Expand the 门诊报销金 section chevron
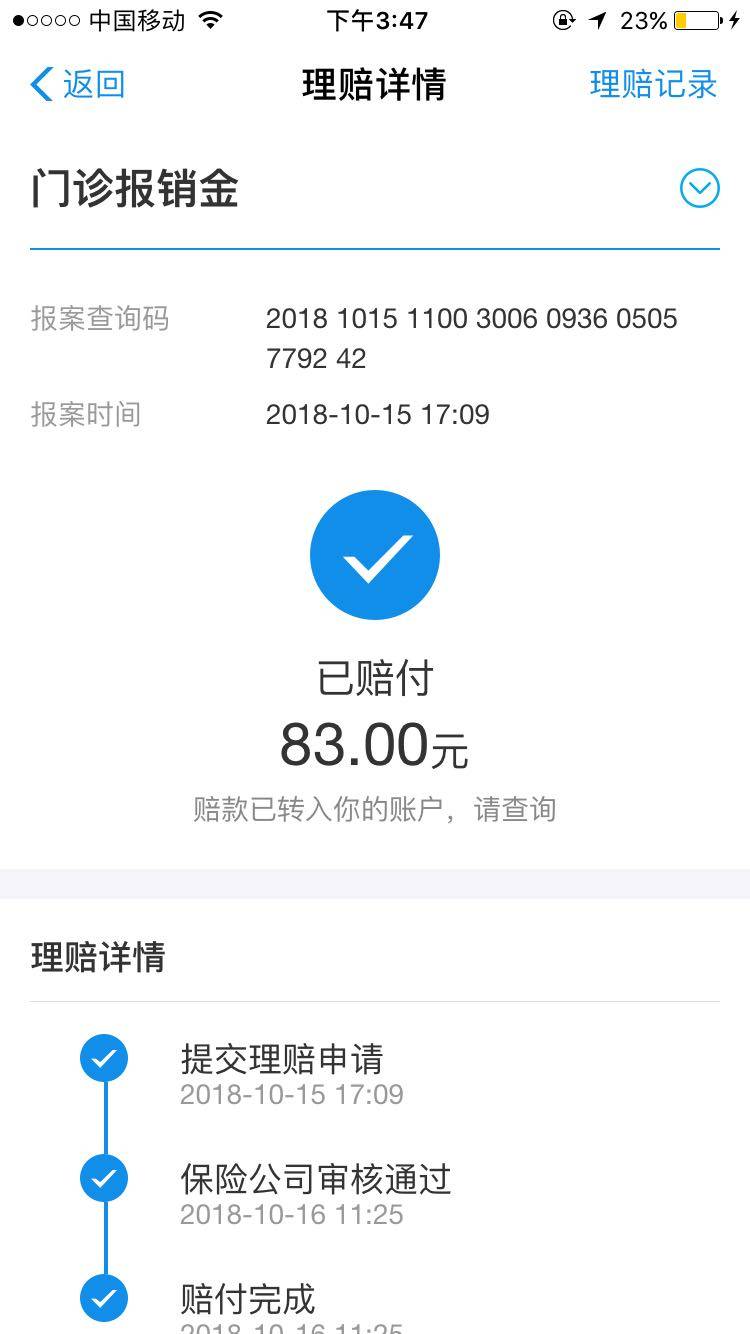The height and width of the screenshot is (1334, 750). point(699,188)
